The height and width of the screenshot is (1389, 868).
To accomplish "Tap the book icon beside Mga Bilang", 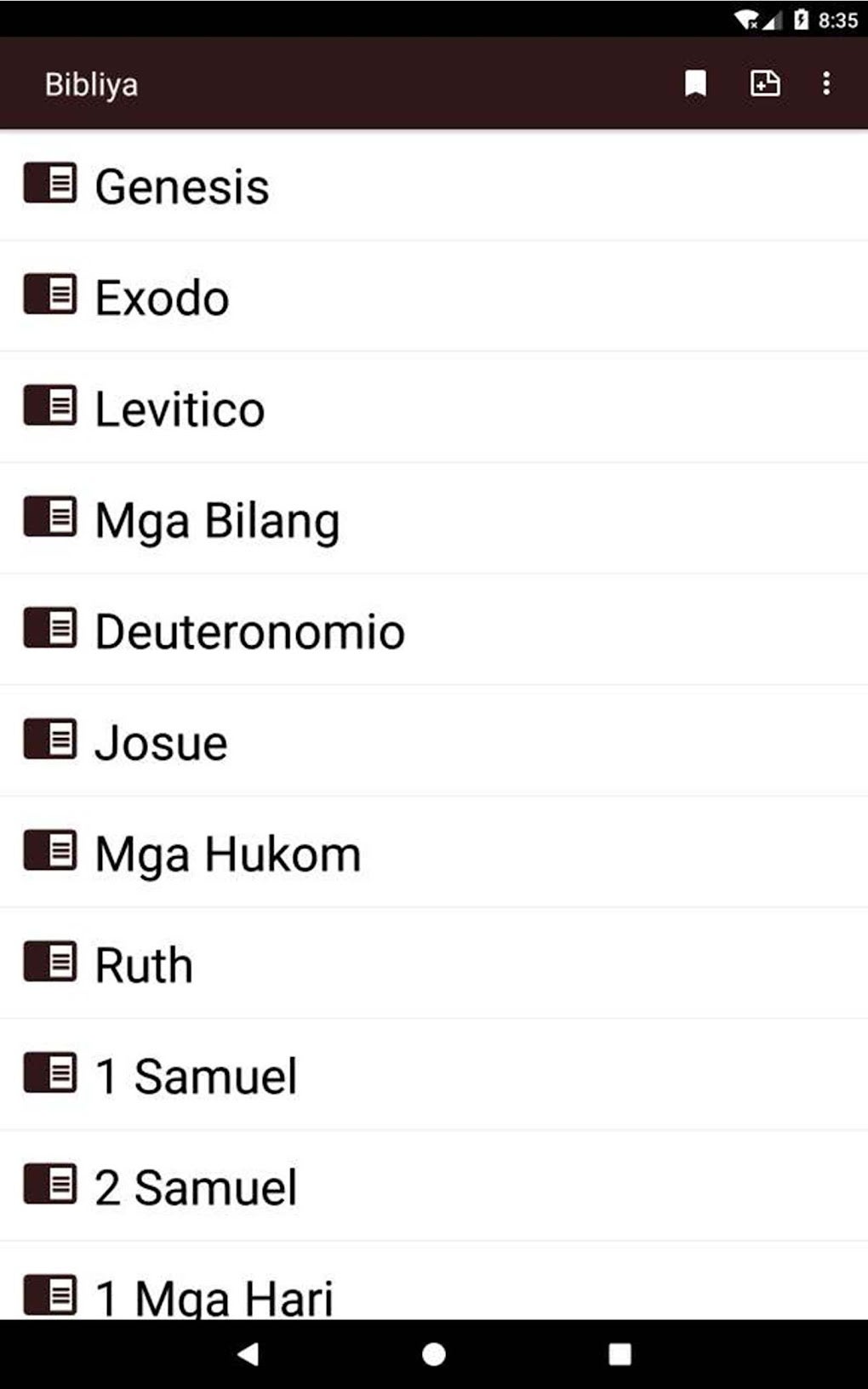I will 49,518.
